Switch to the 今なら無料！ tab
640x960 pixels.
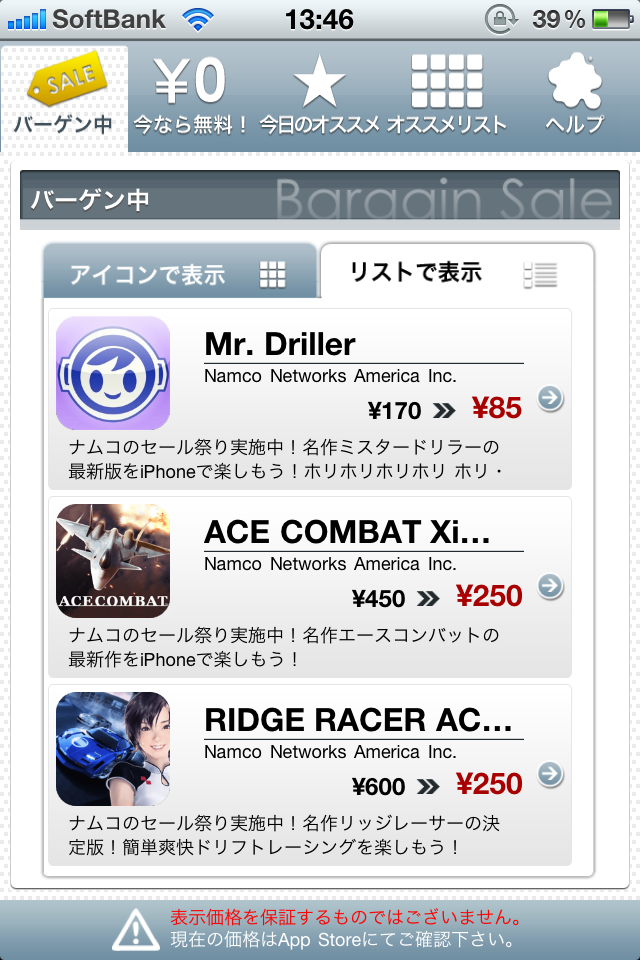(191, 98)
